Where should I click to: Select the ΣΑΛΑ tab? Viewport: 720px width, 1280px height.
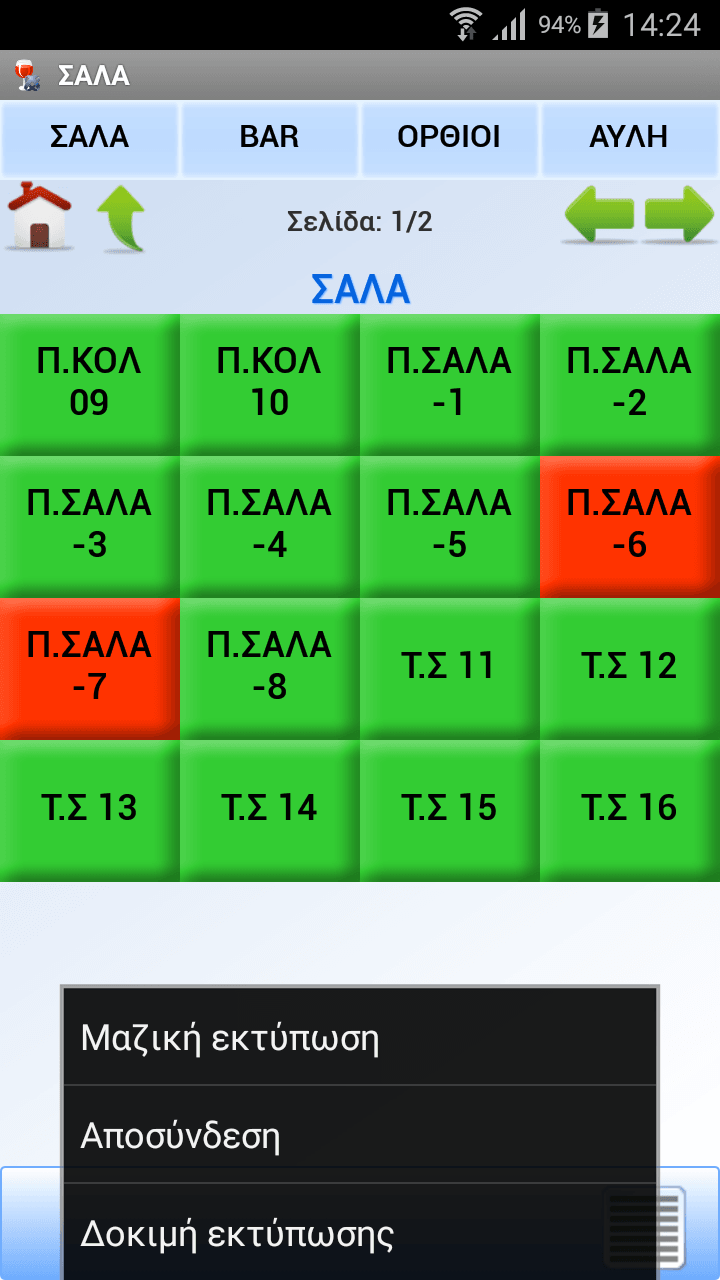click(90, 137)
